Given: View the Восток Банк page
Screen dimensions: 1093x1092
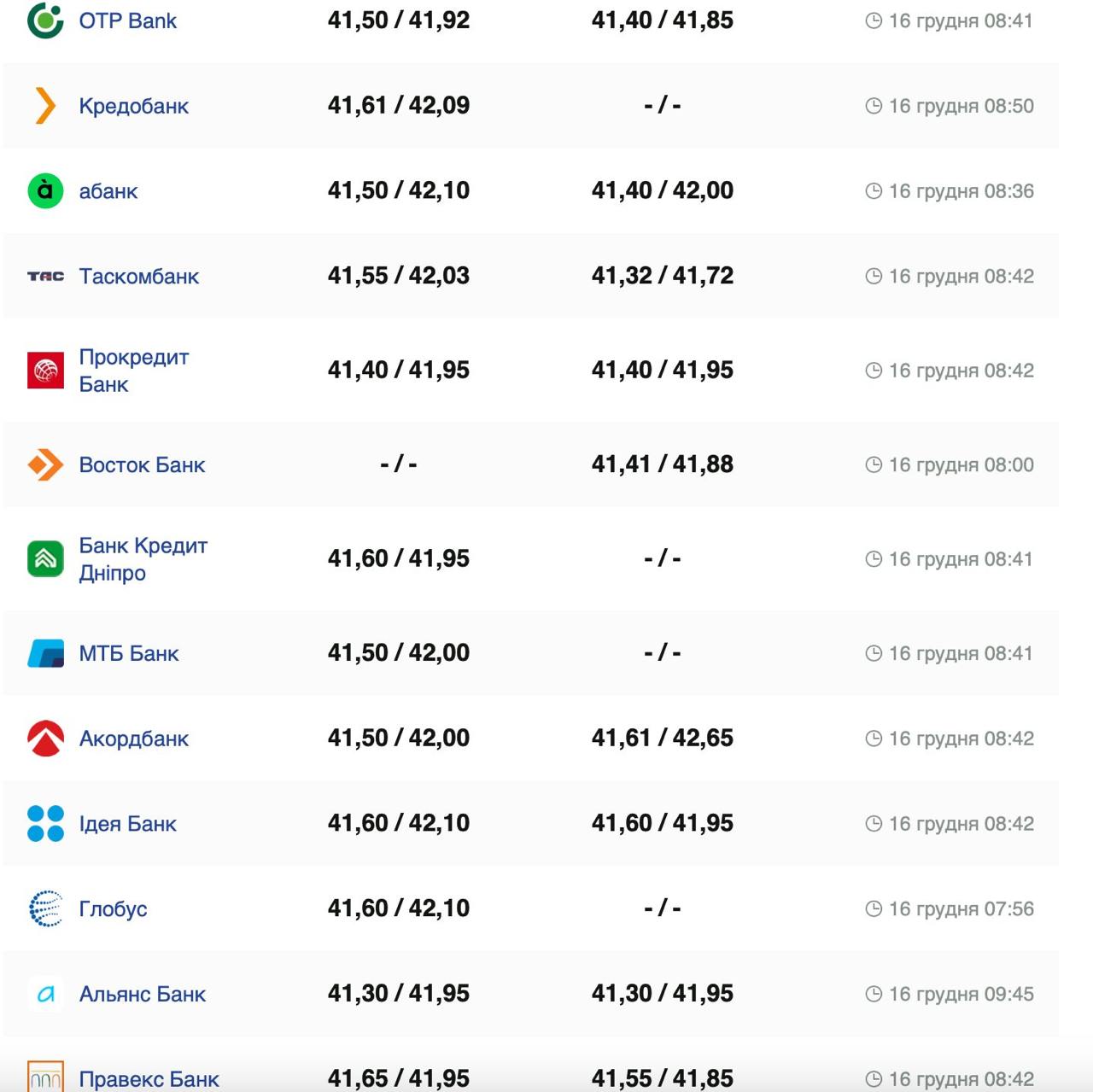Looking at the screenshot, I should pos(142,465).
